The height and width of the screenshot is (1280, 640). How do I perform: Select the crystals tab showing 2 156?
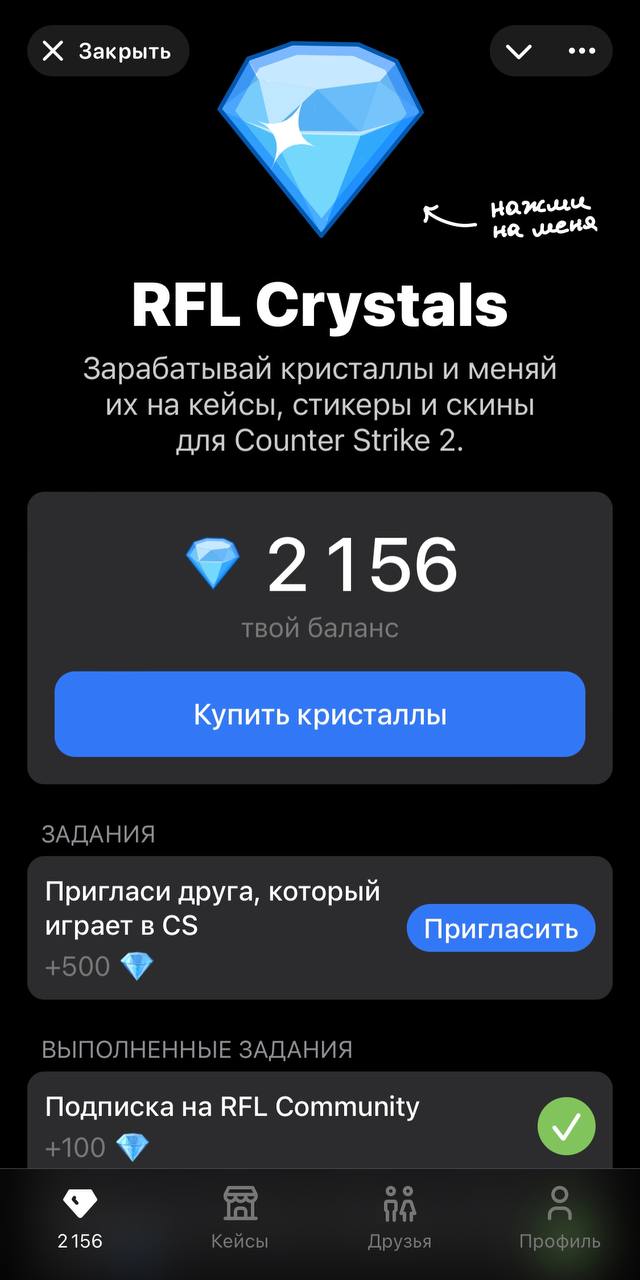click(x=80, y=1218)
